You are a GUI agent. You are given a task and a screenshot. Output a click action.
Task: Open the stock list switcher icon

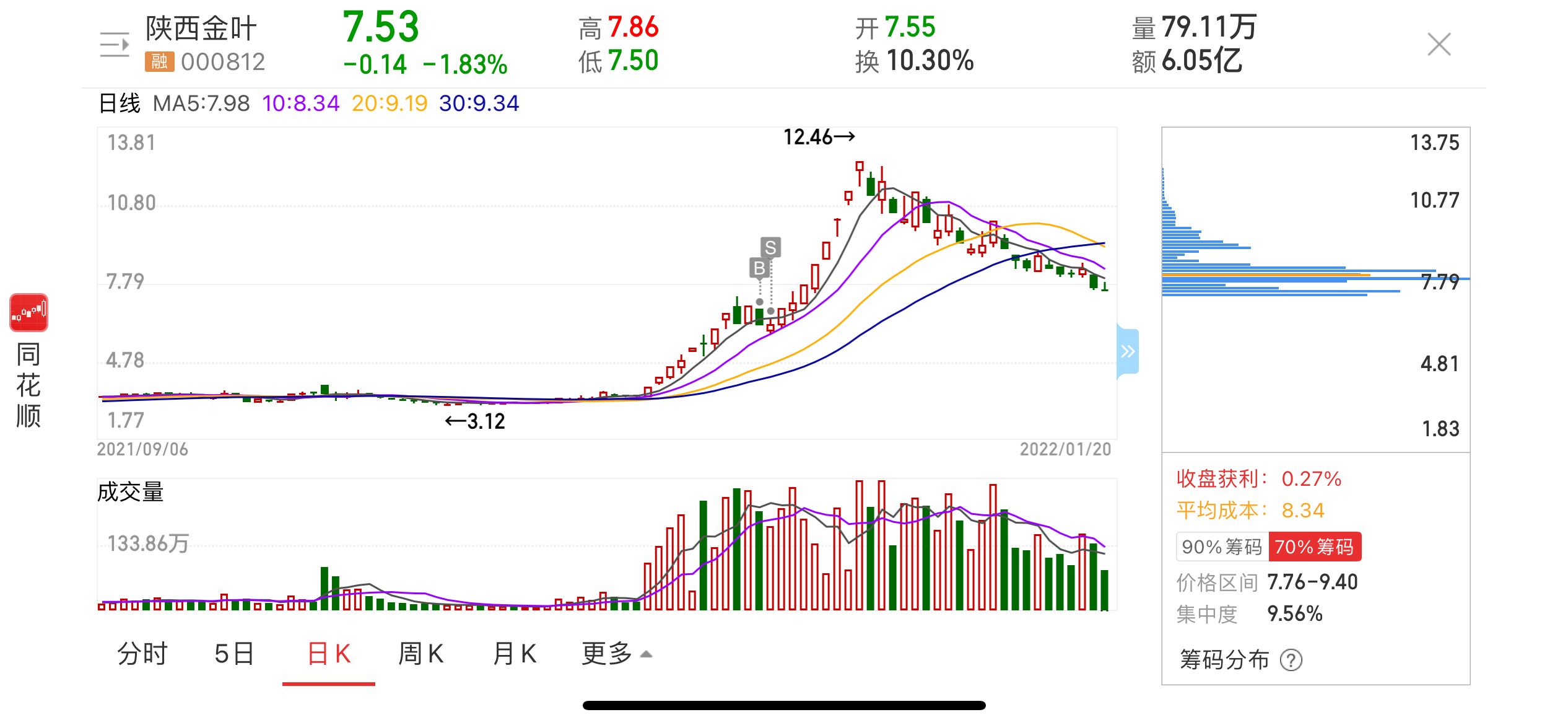point(115,45)
